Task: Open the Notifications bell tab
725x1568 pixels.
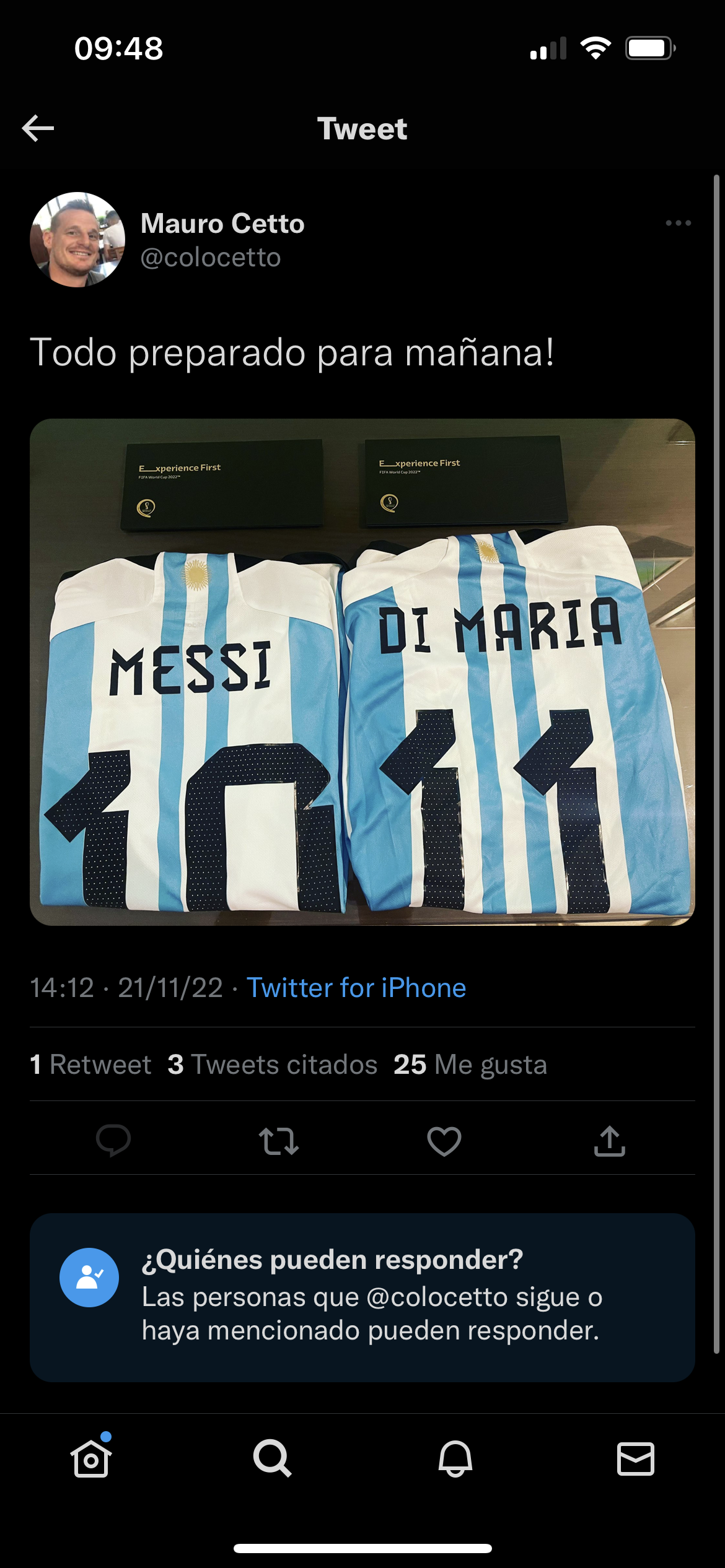Action: [455, 1458]
